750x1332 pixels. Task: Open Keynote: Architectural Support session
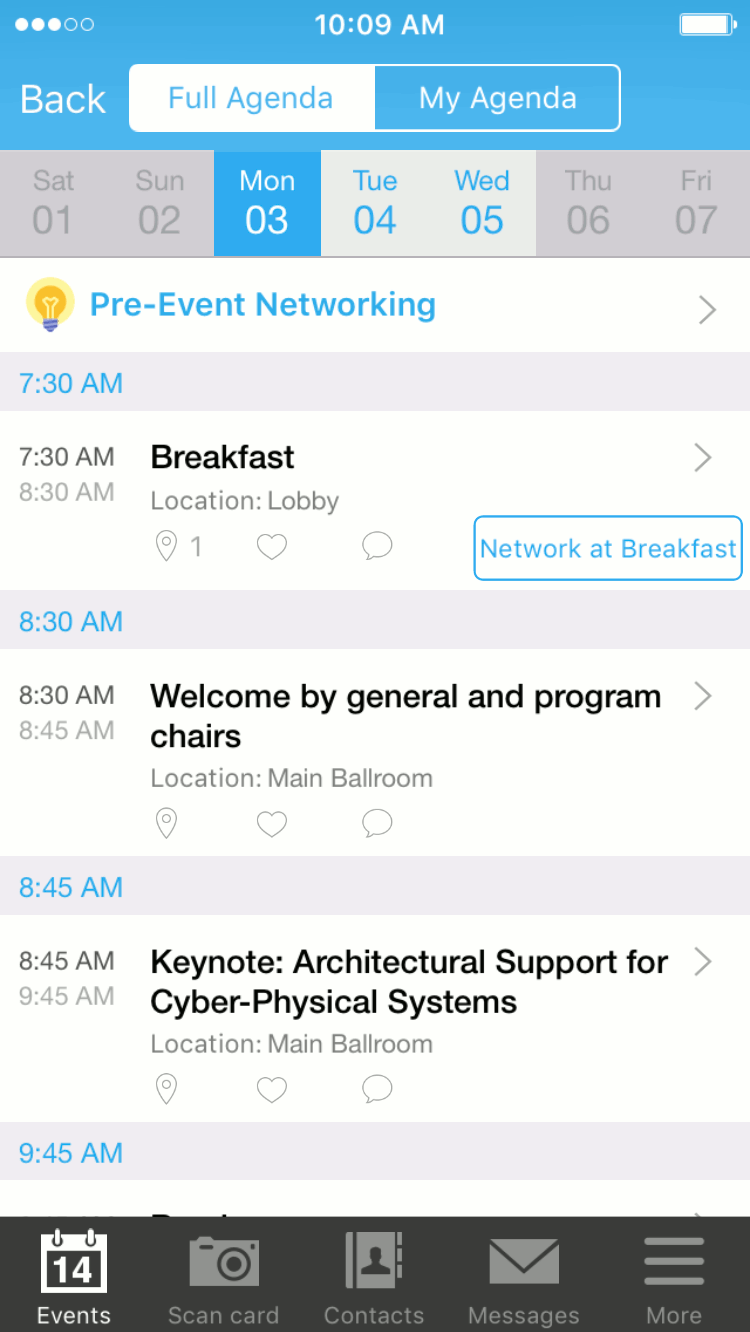[408, 982]
